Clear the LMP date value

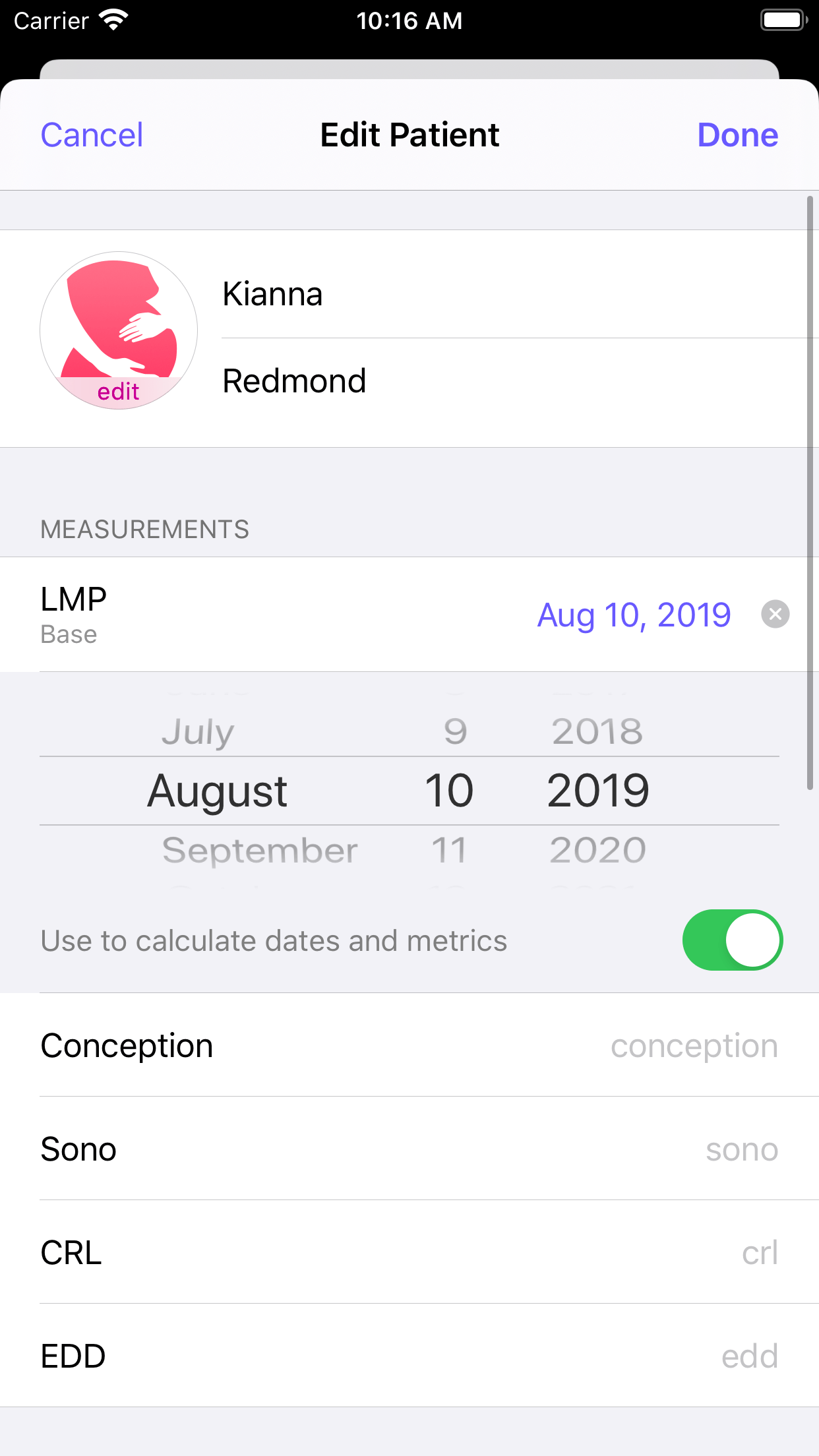(775, 615)
